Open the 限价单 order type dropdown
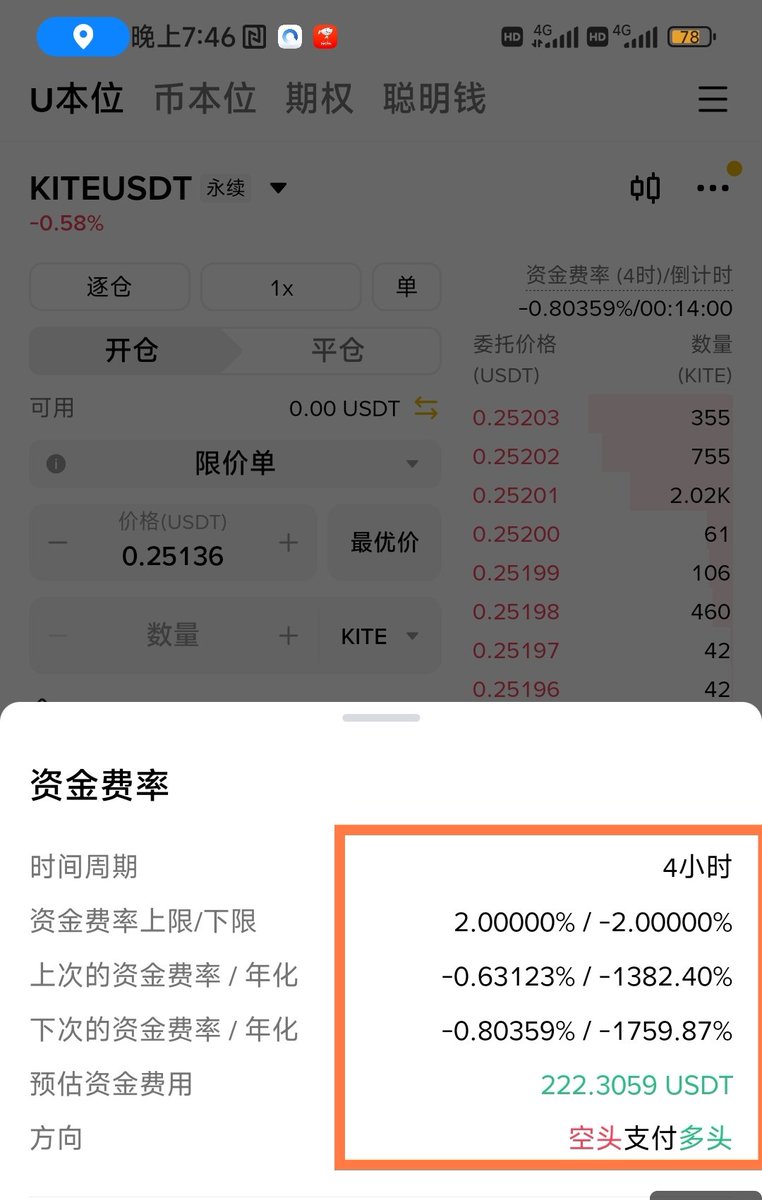762x1200 pixels. point(235,464)
